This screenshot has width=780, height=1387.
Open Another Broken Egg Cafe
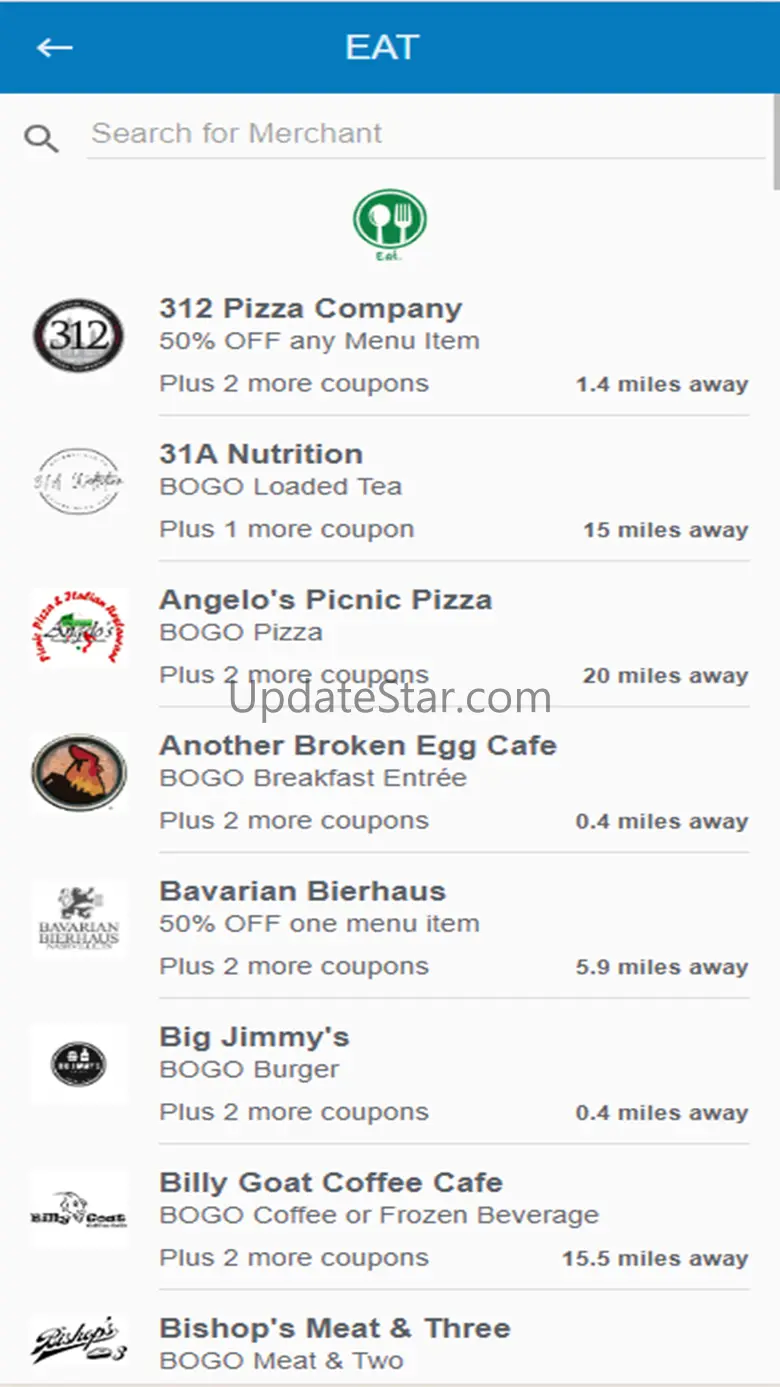click(357, 746)
